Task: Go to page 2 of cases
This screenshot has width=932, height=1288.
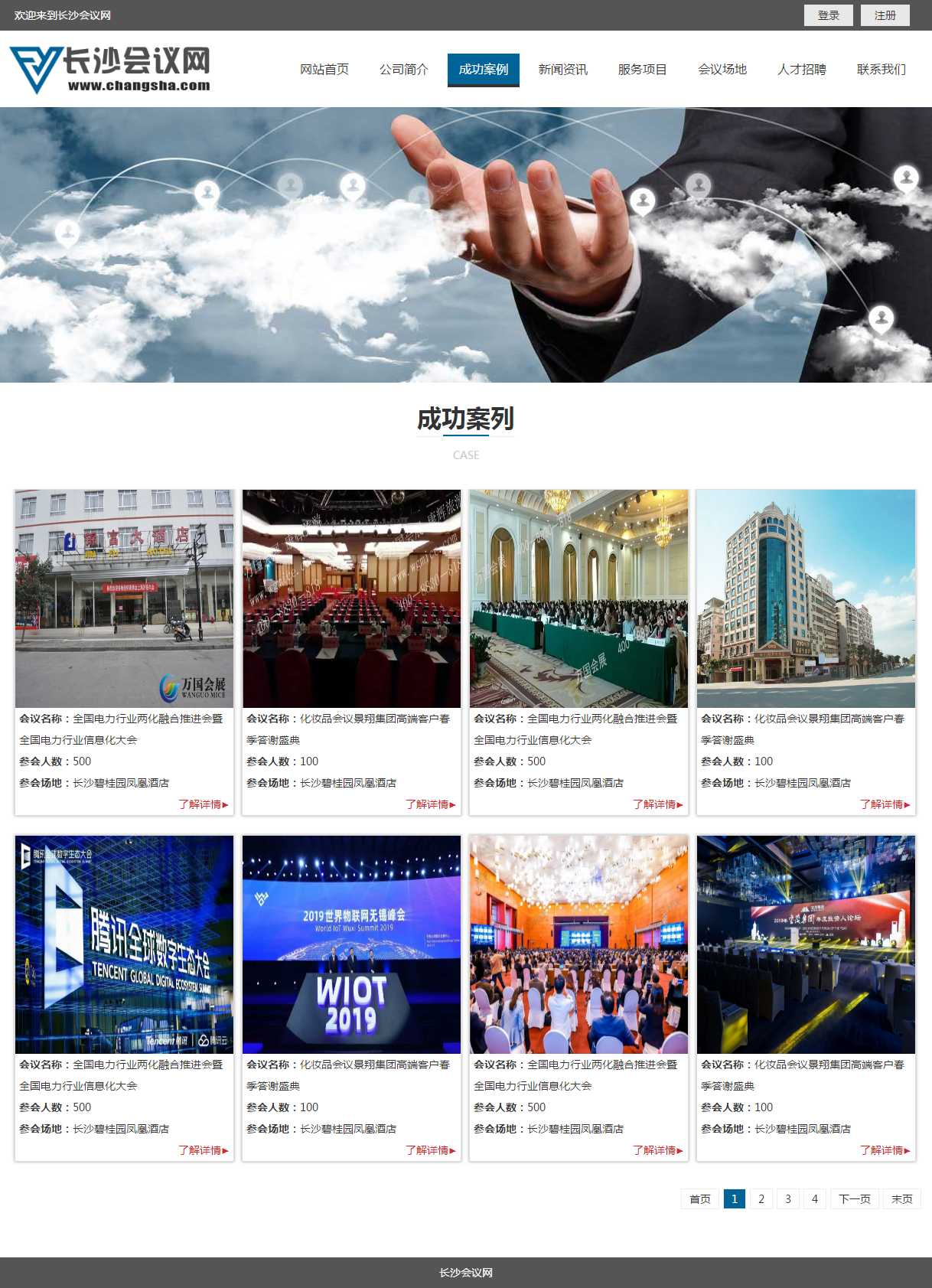Action: pos(761,1198)
